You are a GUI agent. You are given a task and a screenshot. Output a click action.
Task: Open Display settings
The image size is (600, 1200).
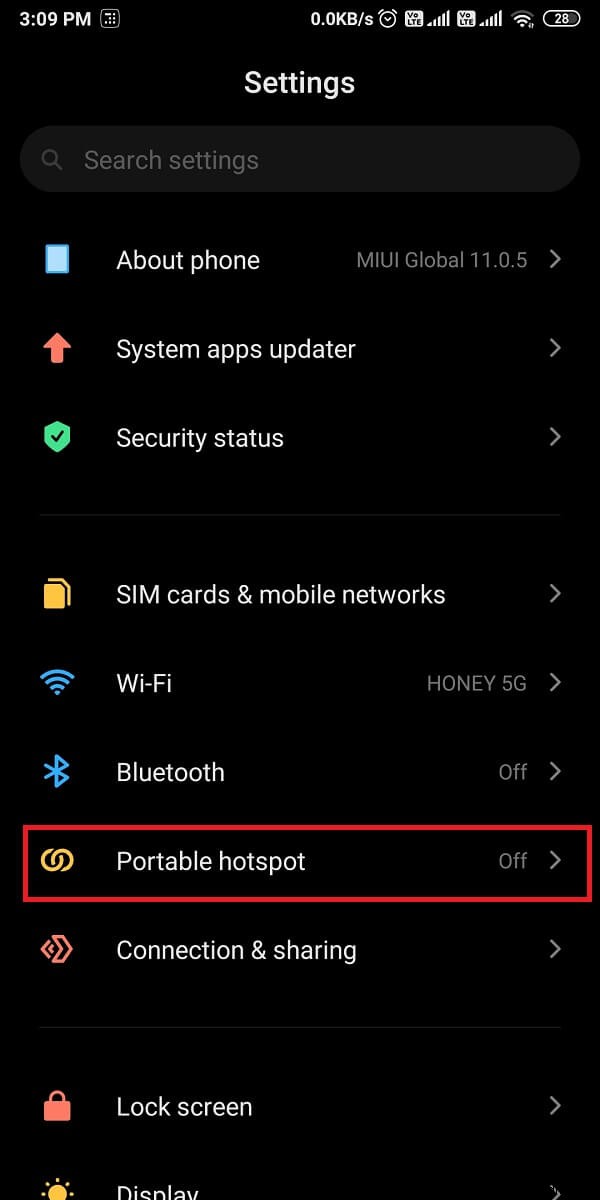pos(300,1190)
